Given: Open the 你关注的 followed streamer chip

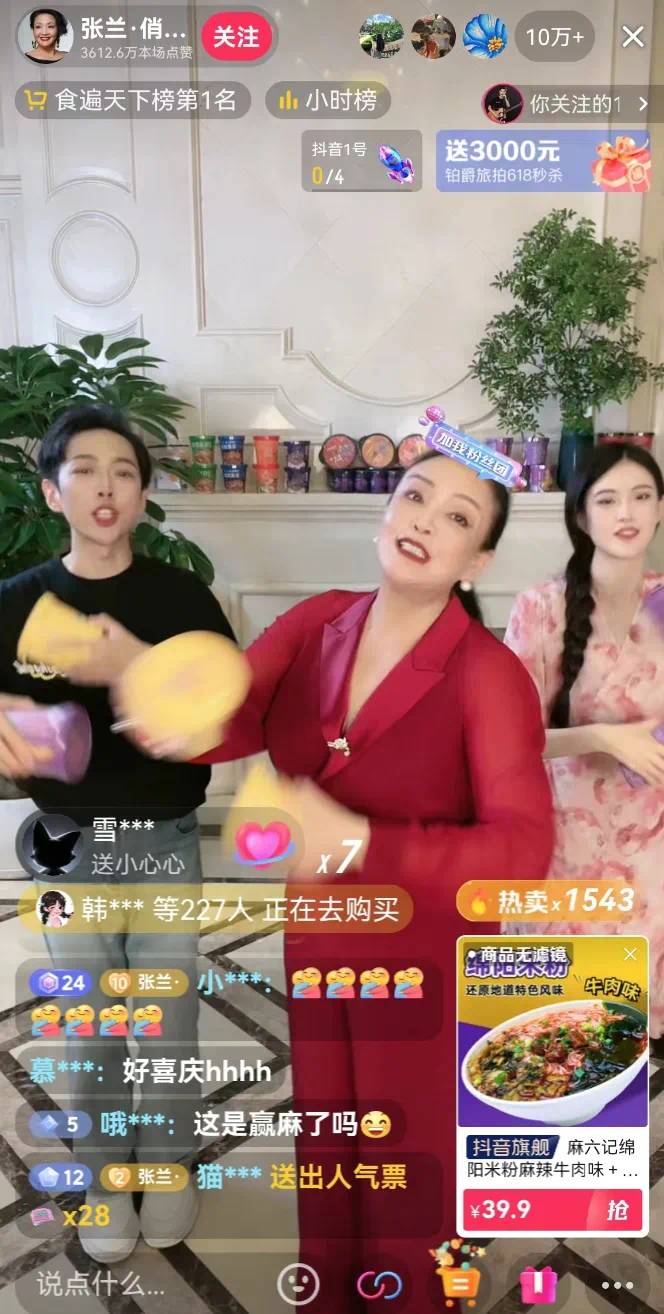Looking at the screenshot, I should pyautogui.click(x=565, y=103).
